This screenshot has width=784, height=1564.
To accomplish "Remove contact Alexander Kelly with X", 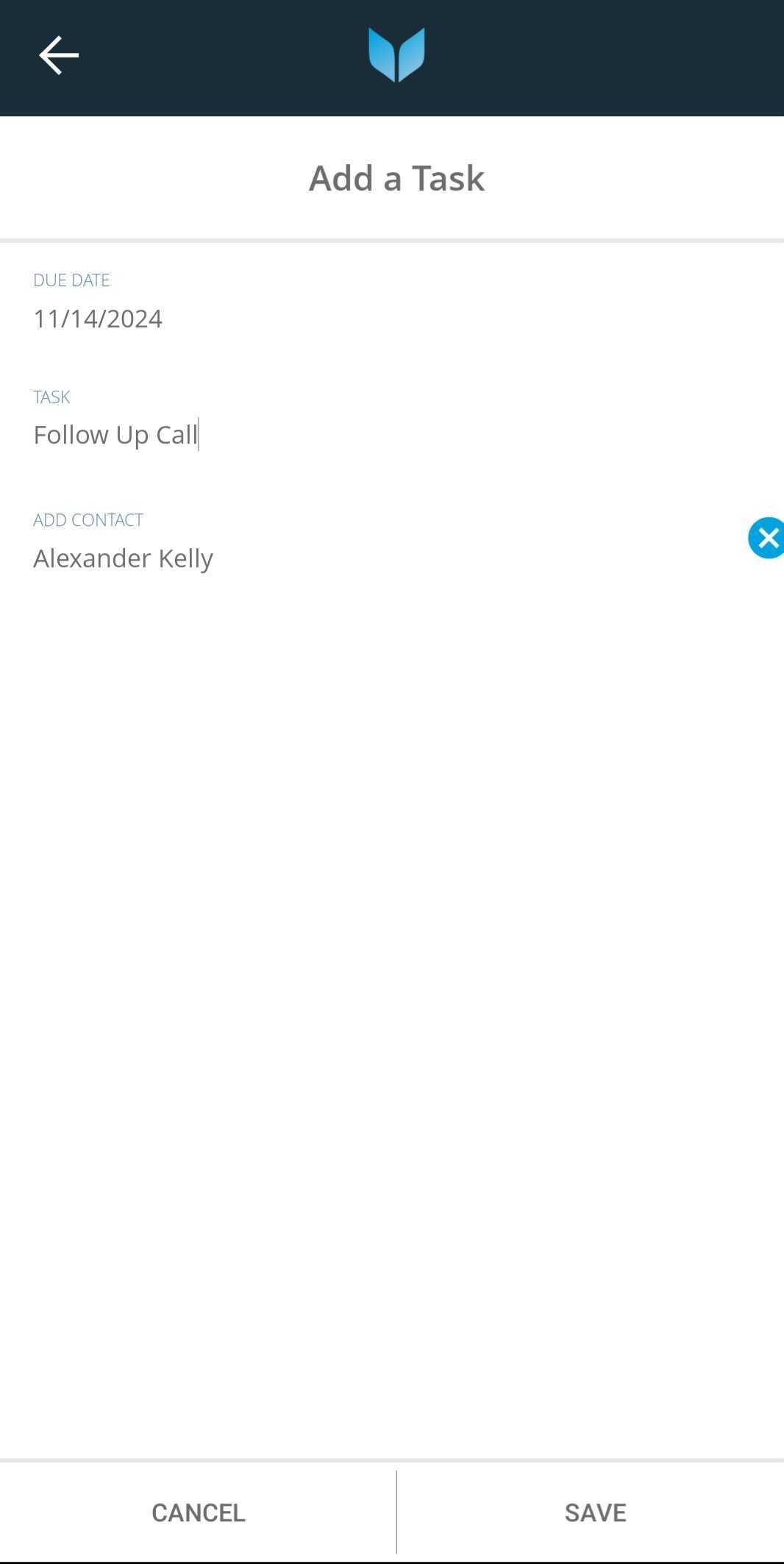I will 766,538.
